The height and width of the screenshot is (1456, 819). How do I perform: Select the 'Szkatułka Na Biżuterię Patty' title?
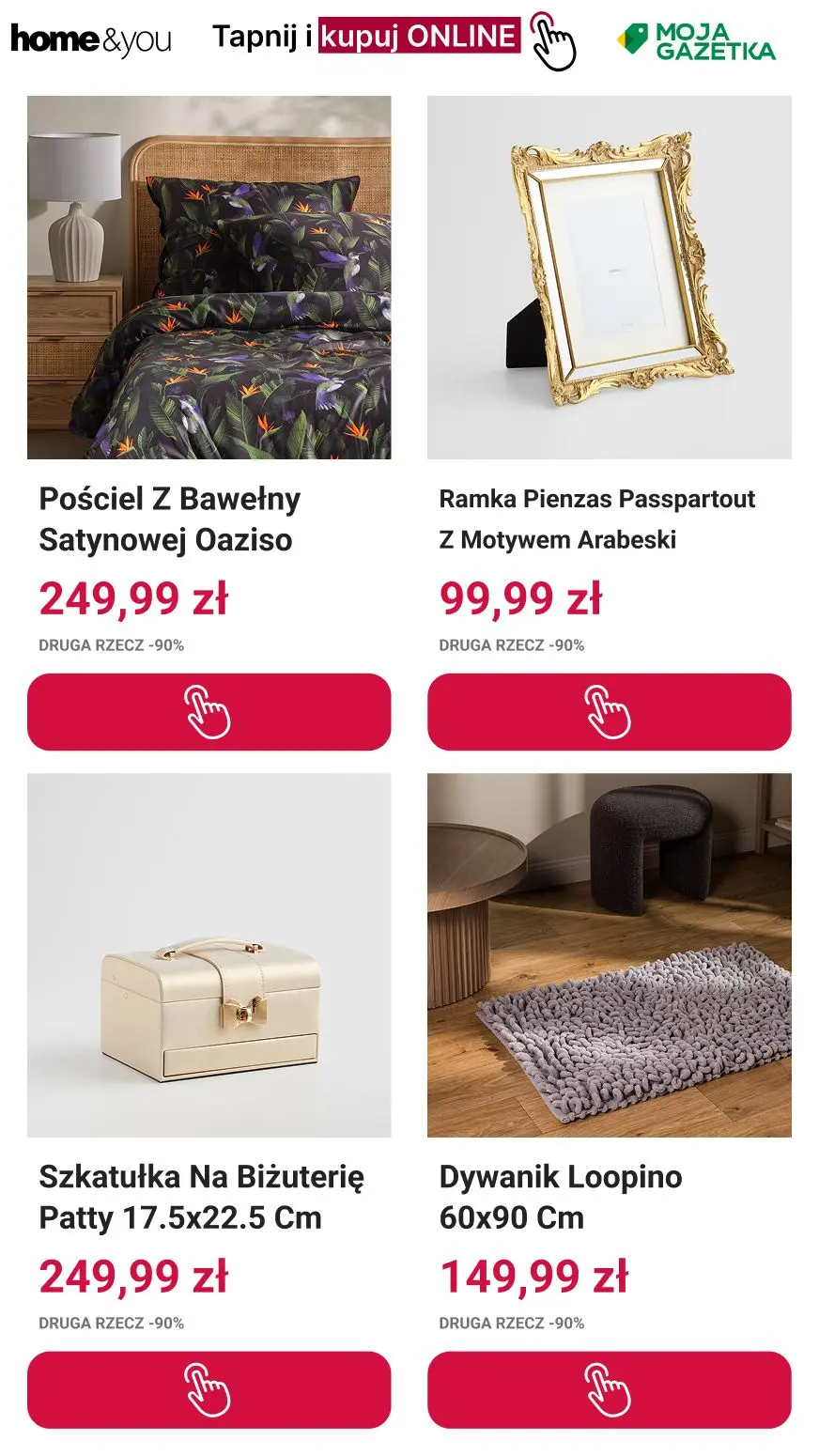click(202, 1197)
